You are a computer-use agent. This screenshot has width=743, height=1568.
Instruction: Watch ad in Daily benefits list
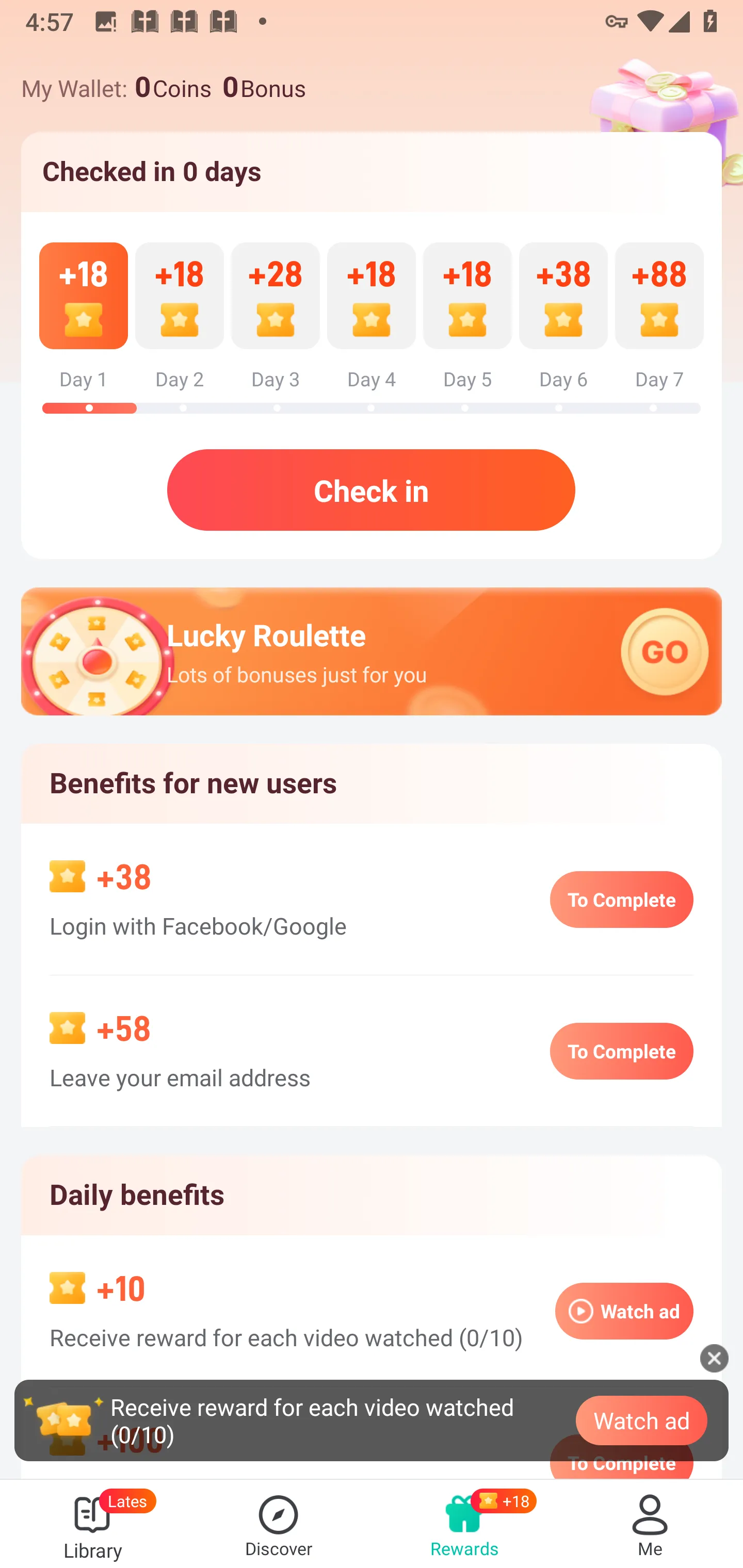coord(623,1311)
